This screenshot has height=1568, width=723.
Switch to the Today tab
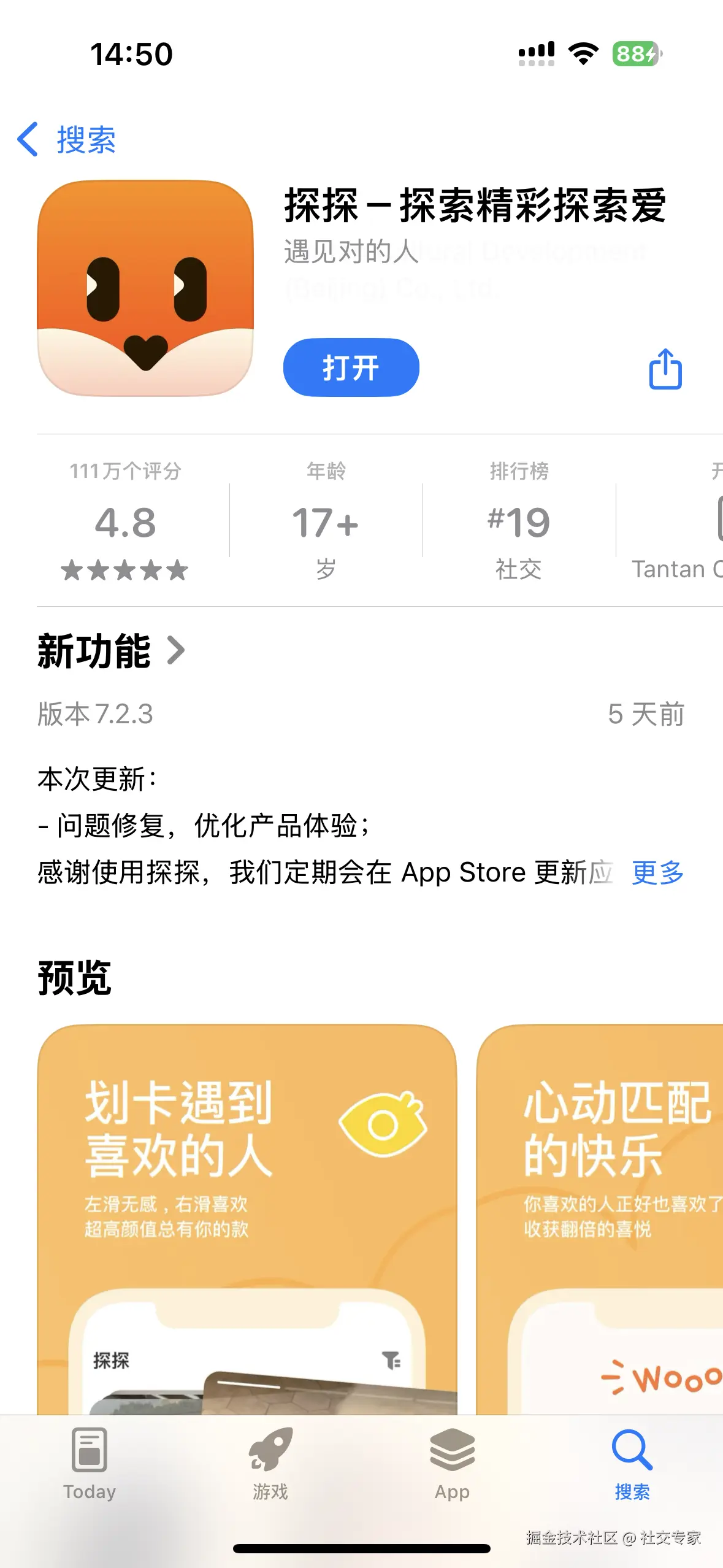coord(90,1464)
